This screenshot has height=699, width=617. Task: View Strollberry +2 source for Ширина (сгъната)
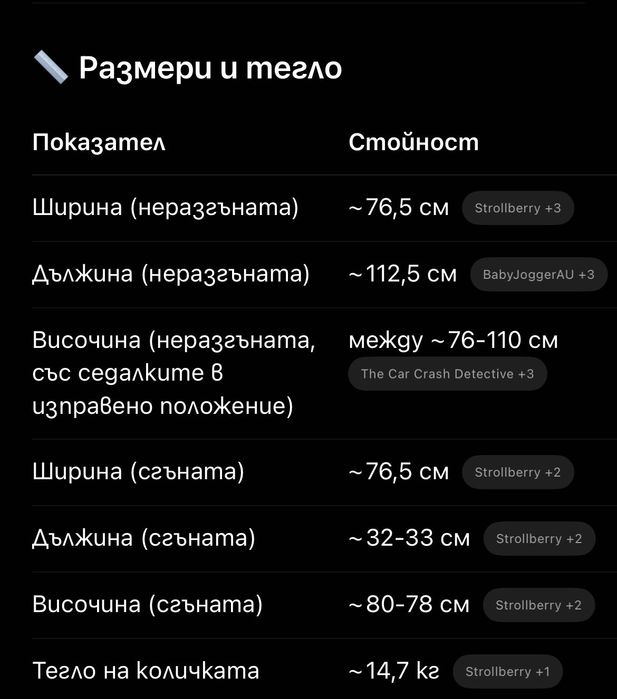point(517,472)
